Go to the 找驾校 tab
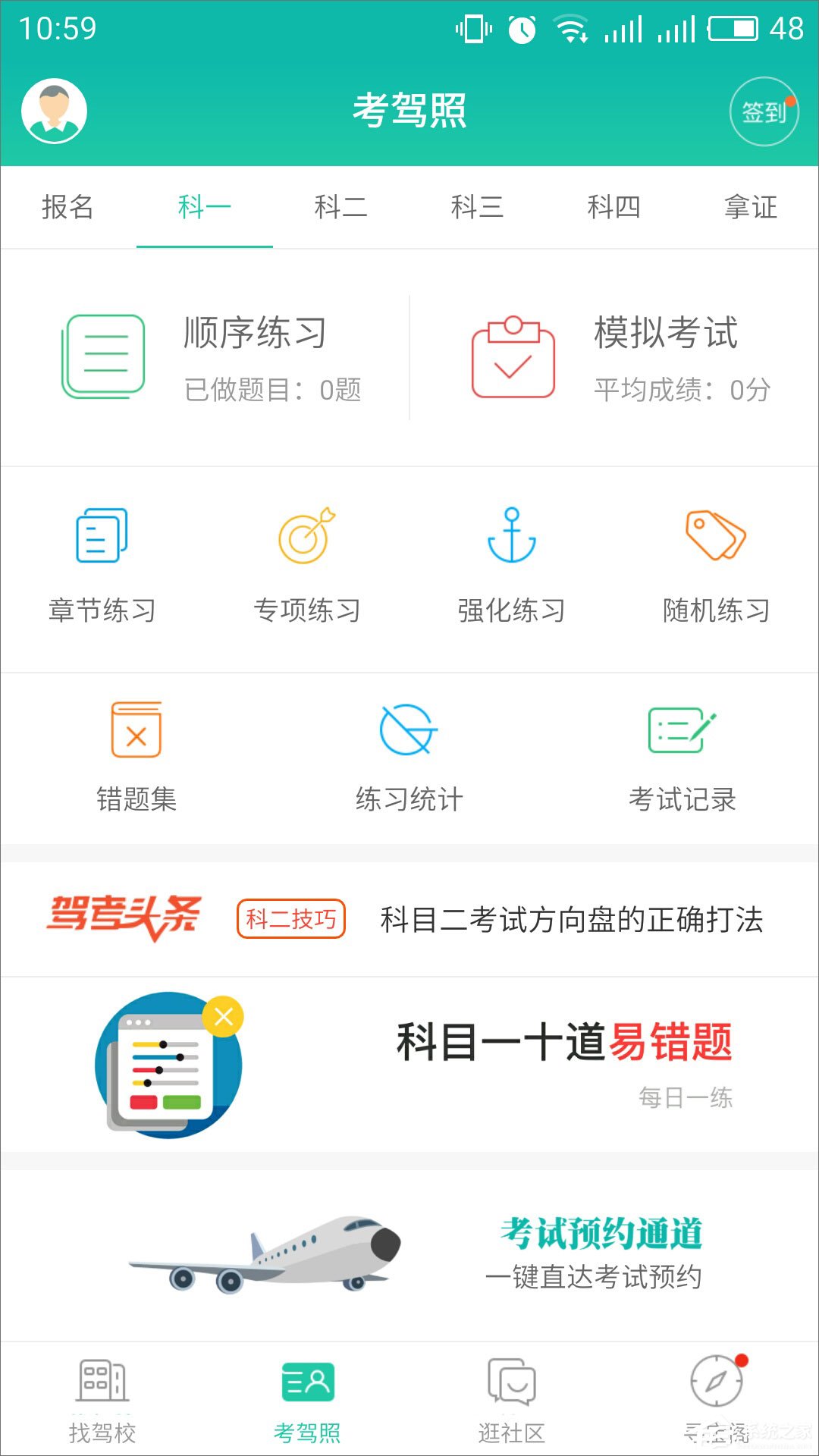This screenshot has height=1456, width=819. pyautogui.click(x=102, y=1400)
